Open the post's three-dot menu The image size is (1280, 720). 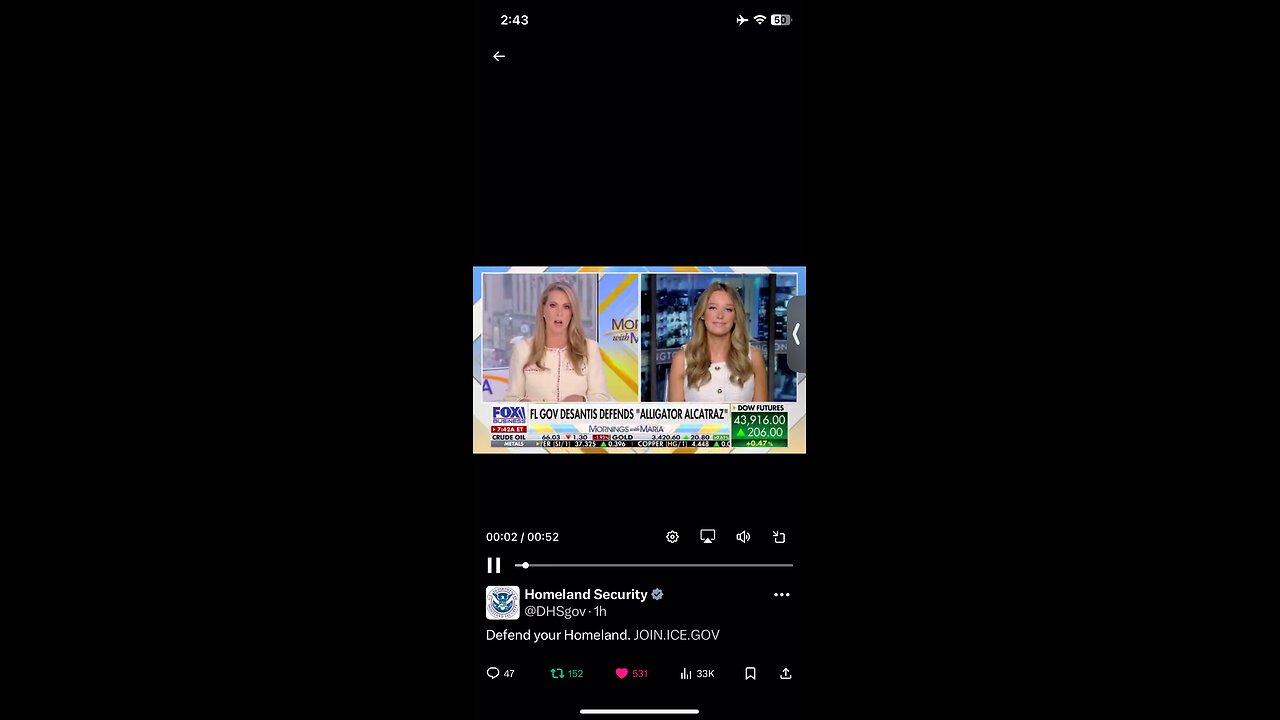click(781, 595)
